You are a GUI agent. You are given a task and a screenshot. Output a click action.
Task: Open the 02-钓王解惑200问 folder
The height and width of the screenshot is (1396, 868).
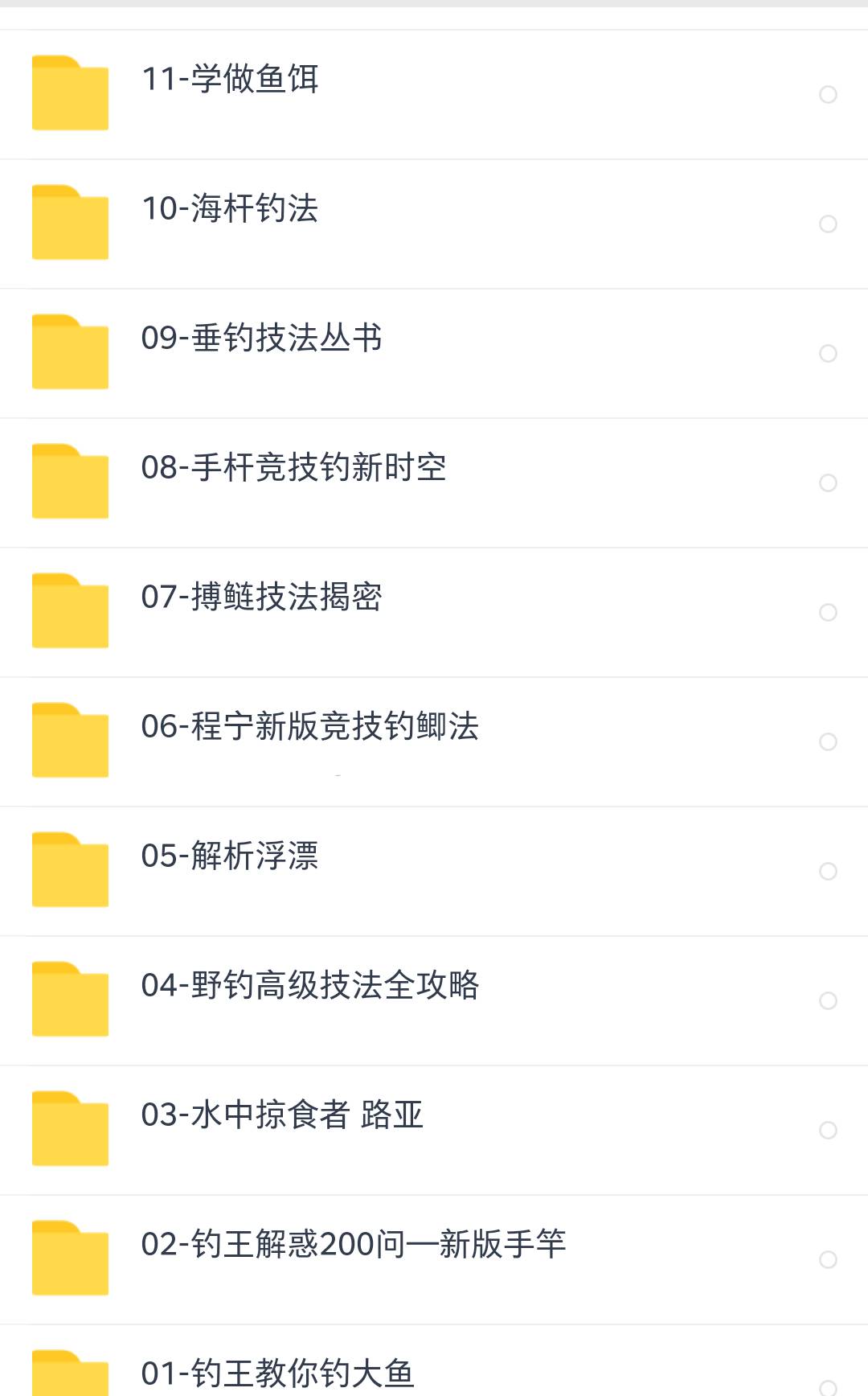pyautogui.click(x=354, y=1246)
